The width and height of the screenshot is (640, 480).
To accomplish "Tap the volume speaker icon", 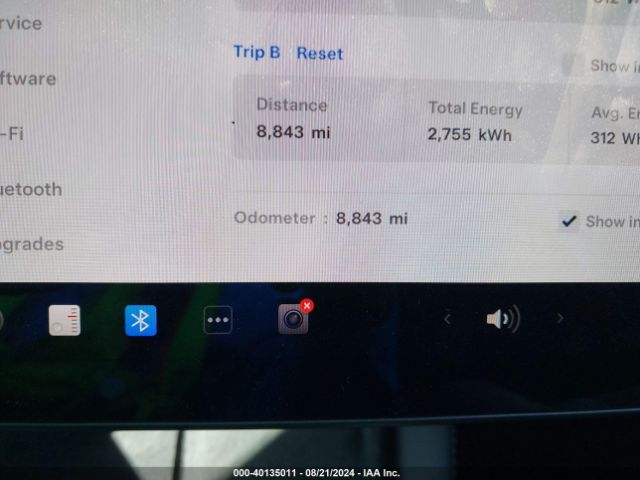I will [x=501, y=319].
